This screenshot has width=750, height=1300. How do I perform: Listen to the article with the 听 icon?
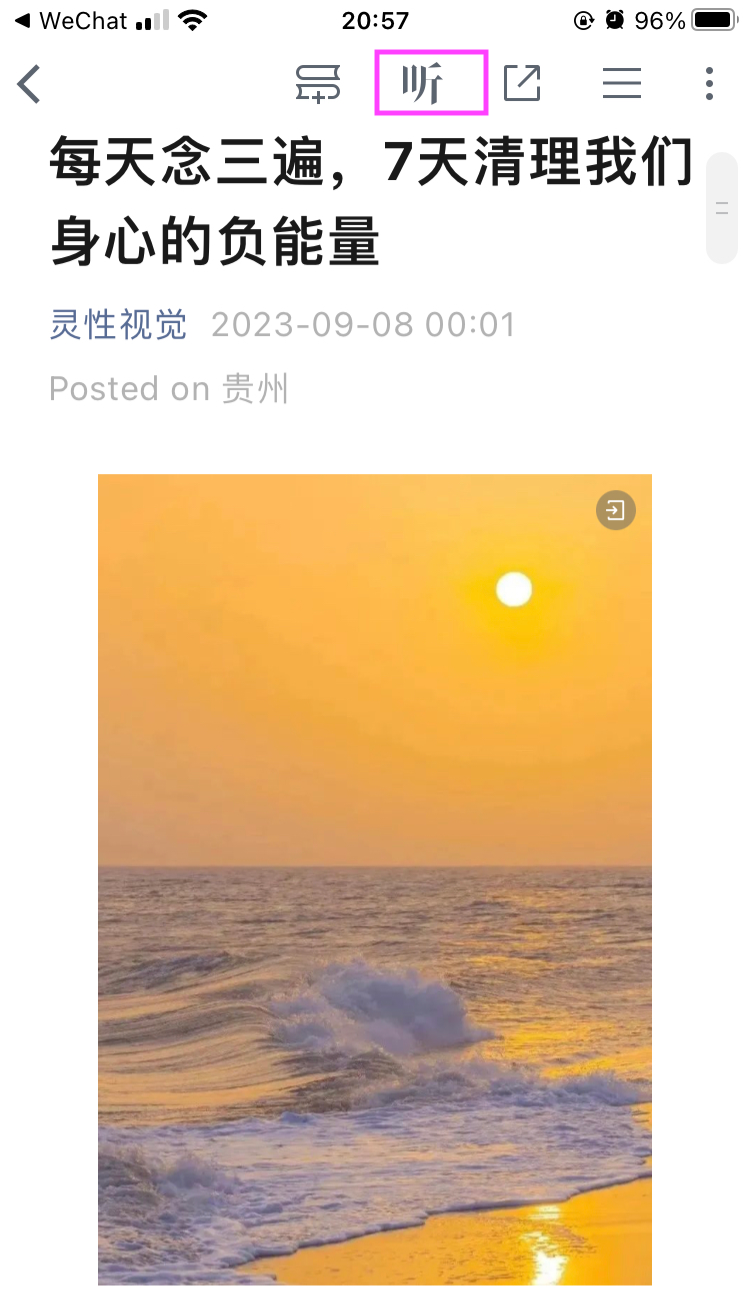[x=430, y=84]
